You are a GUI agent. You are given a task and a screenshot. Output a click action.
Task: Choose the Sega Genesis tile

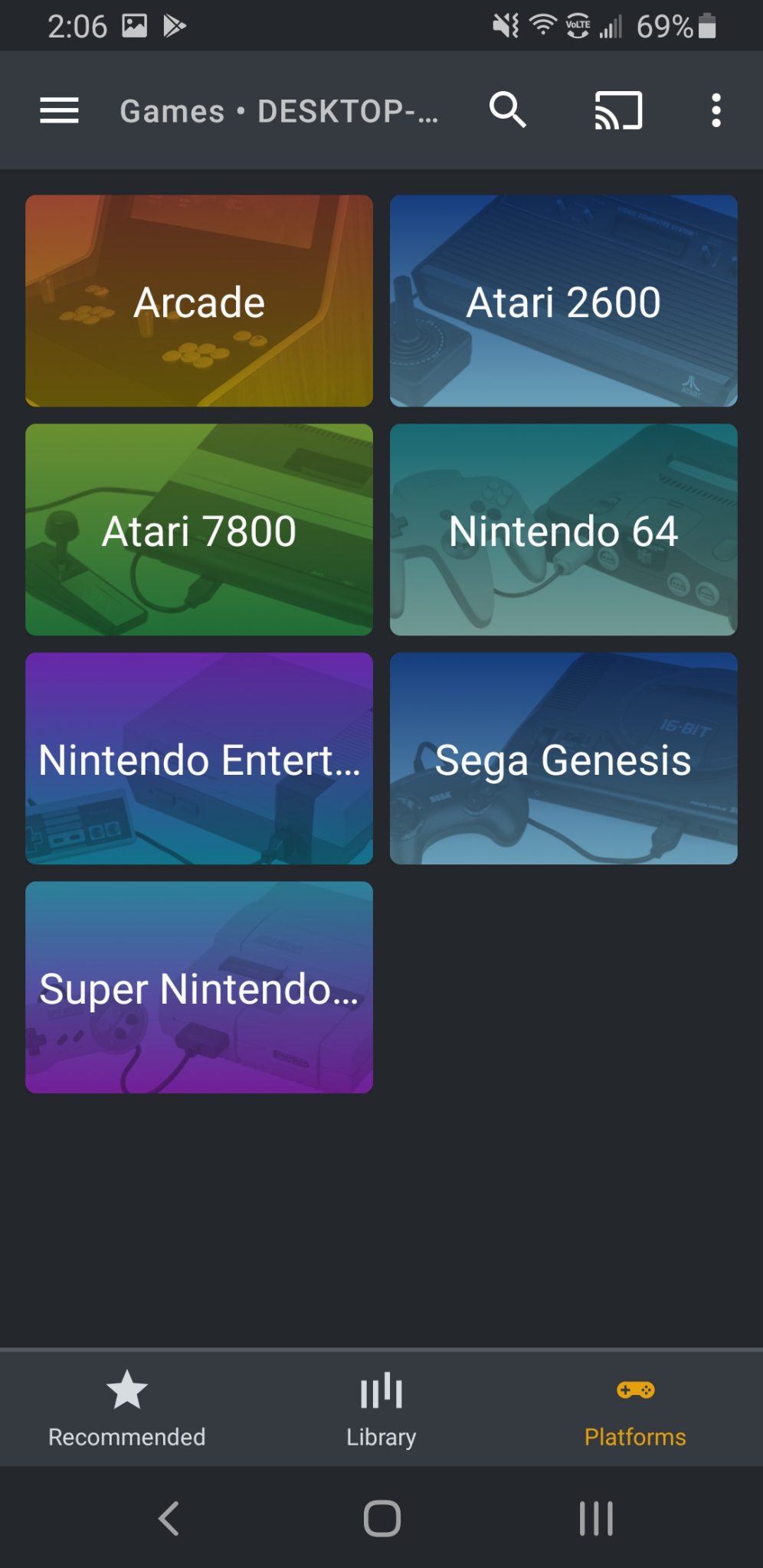(x=563, y=759)
